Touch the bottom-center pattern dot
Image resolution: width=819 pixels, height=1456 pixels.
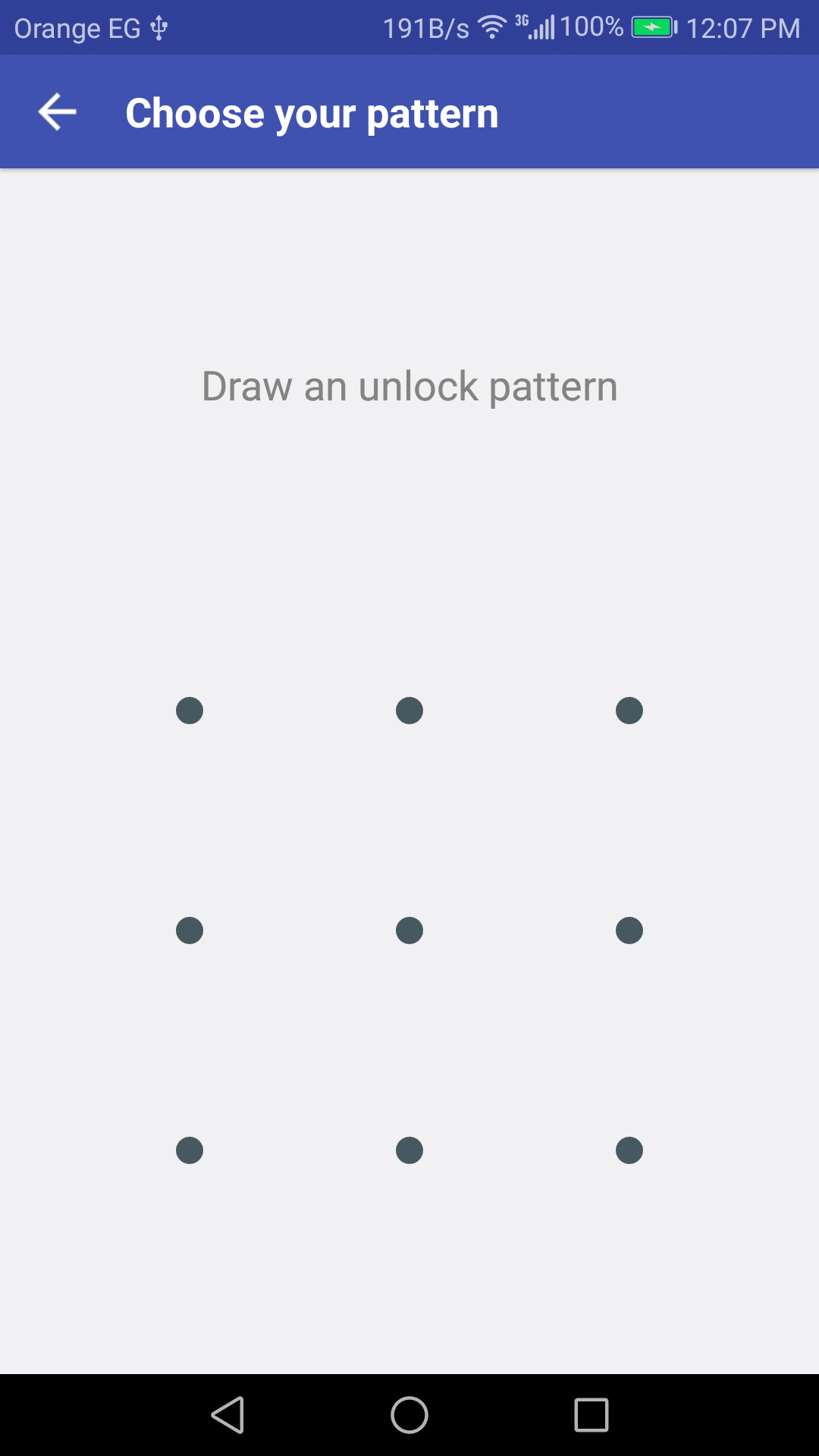[x=409, y=1150]
